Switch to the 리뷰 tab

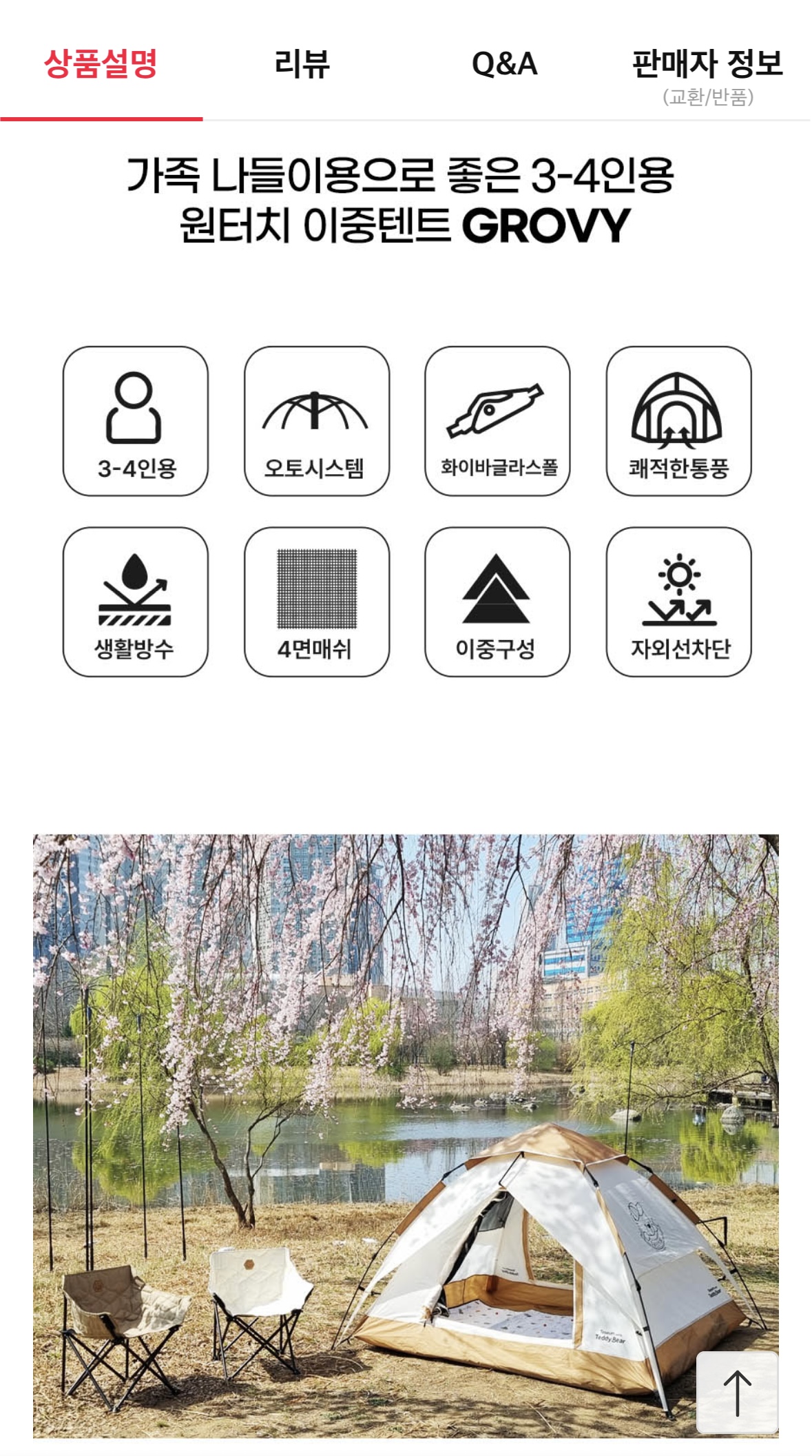click(x=302, y=64)
